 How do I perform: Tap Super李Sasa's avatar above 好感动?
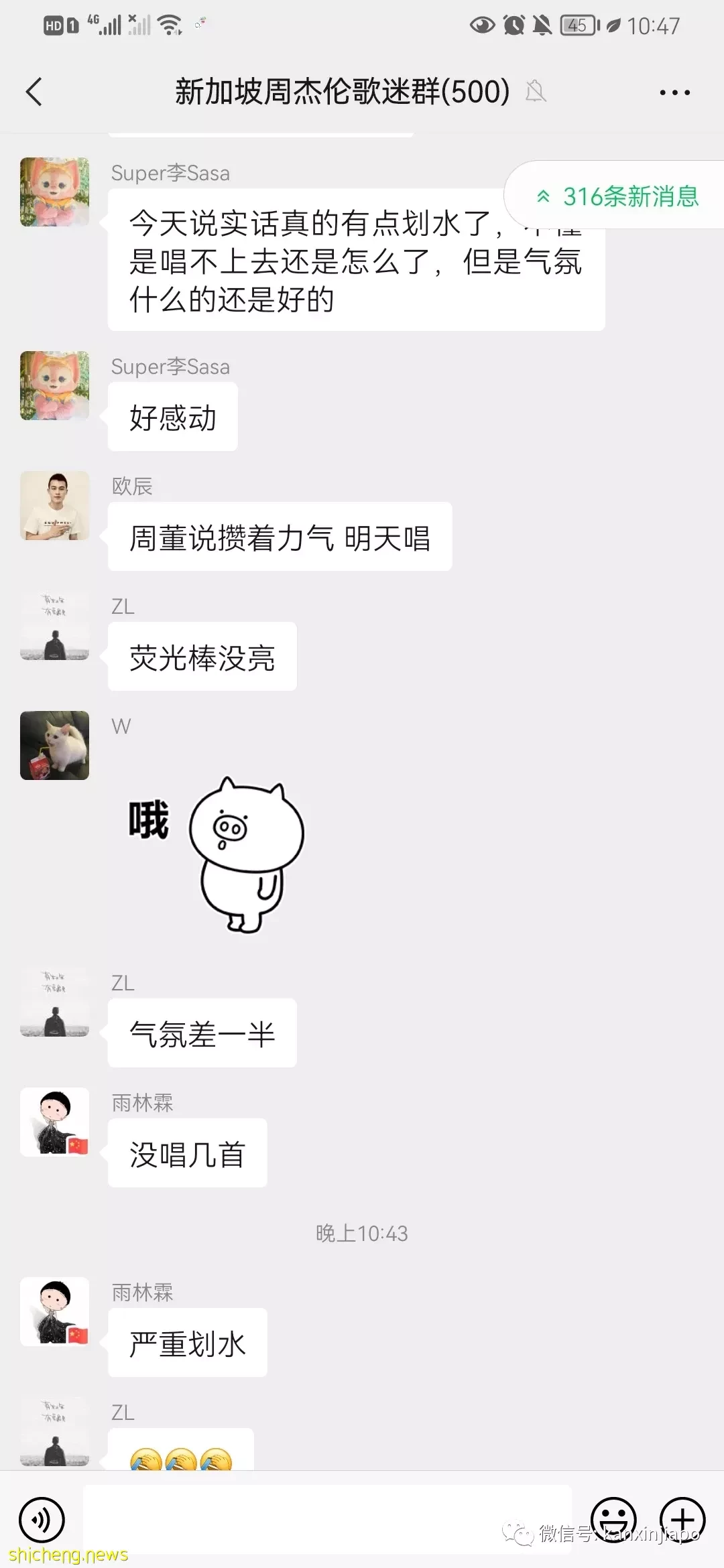[55, 385]
